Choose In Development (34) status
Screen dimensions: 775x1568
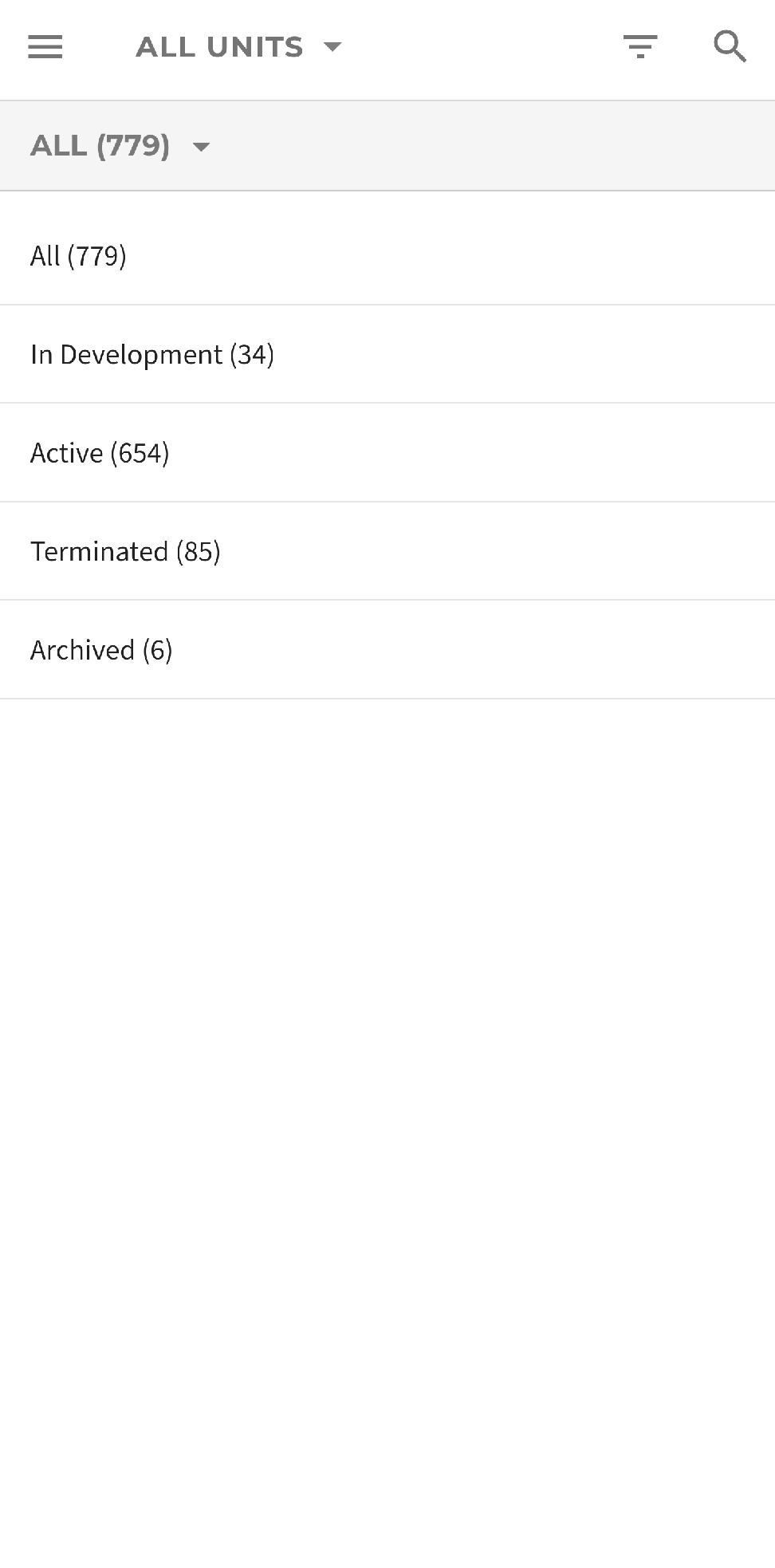tap(387, 354)
